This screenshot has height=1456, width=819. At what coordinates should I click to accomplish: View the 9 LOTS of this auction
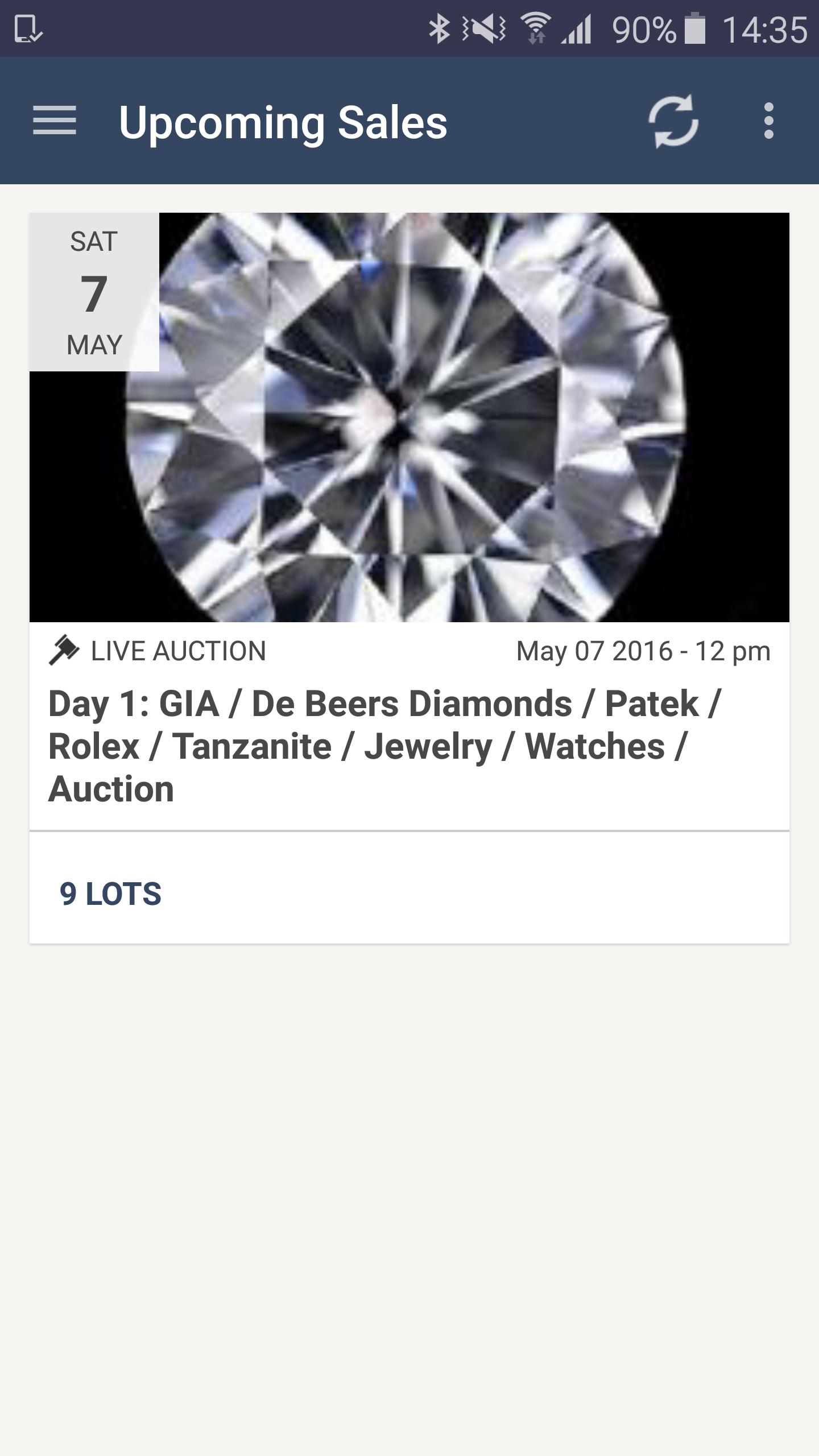tap(110, 894)
